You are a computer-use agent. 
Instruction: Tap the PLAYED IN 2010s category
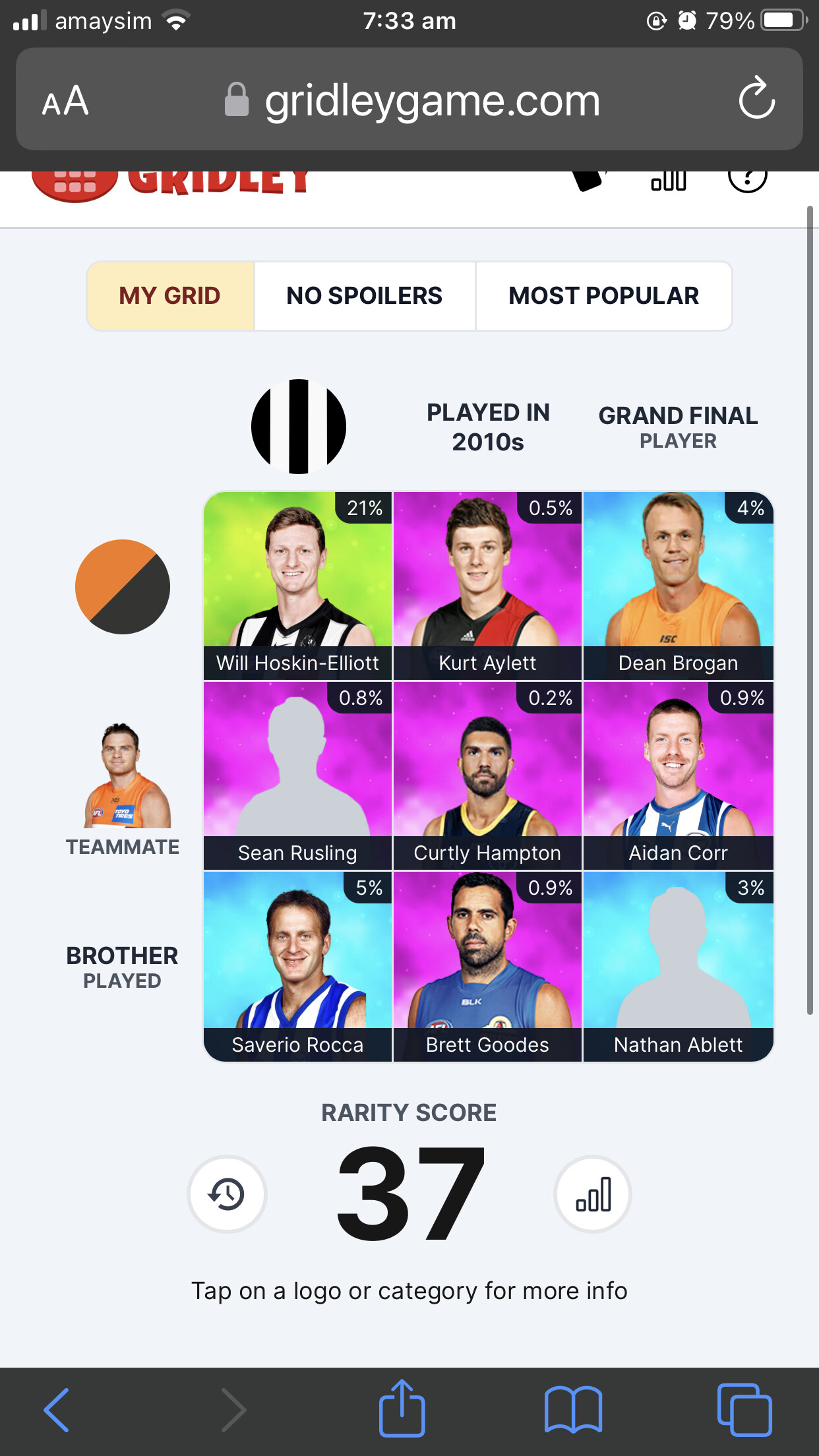coord(488,427)
